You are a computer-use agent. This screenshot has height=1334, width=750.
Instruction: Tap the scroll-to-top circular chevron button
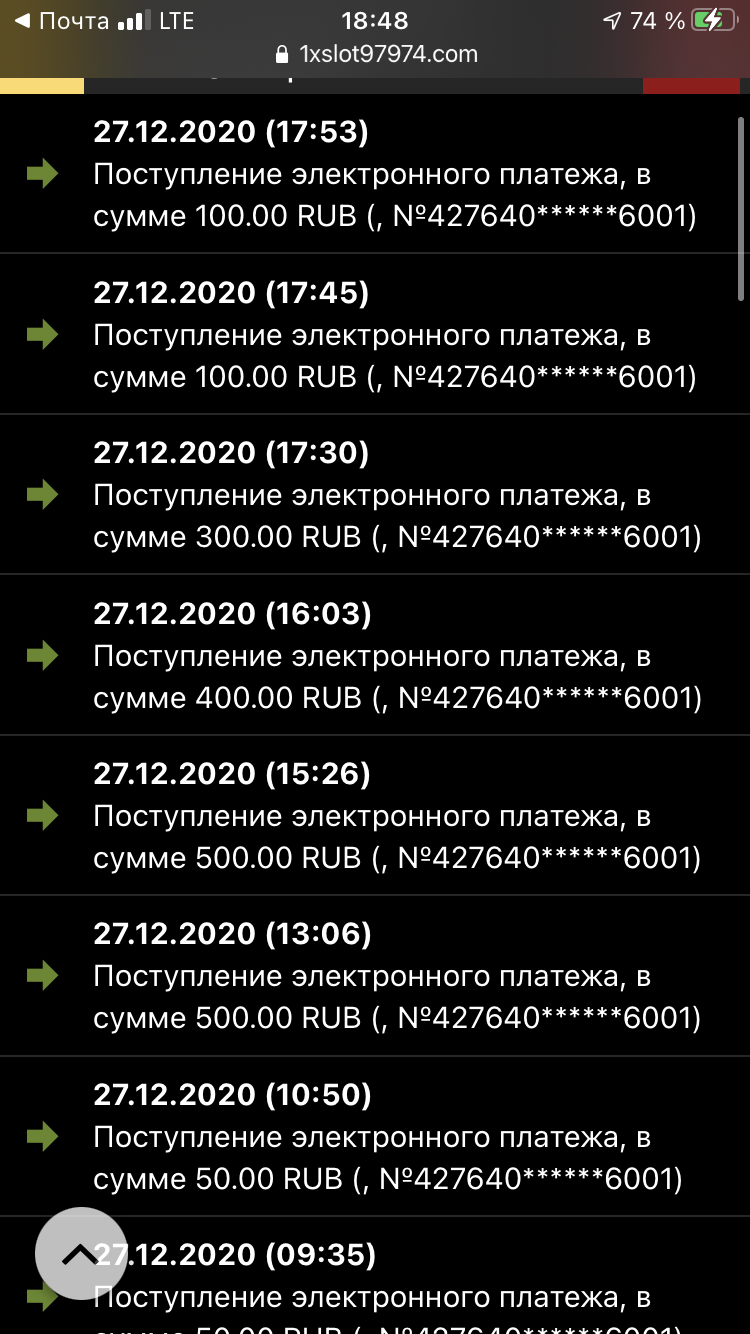point(81,1252)
